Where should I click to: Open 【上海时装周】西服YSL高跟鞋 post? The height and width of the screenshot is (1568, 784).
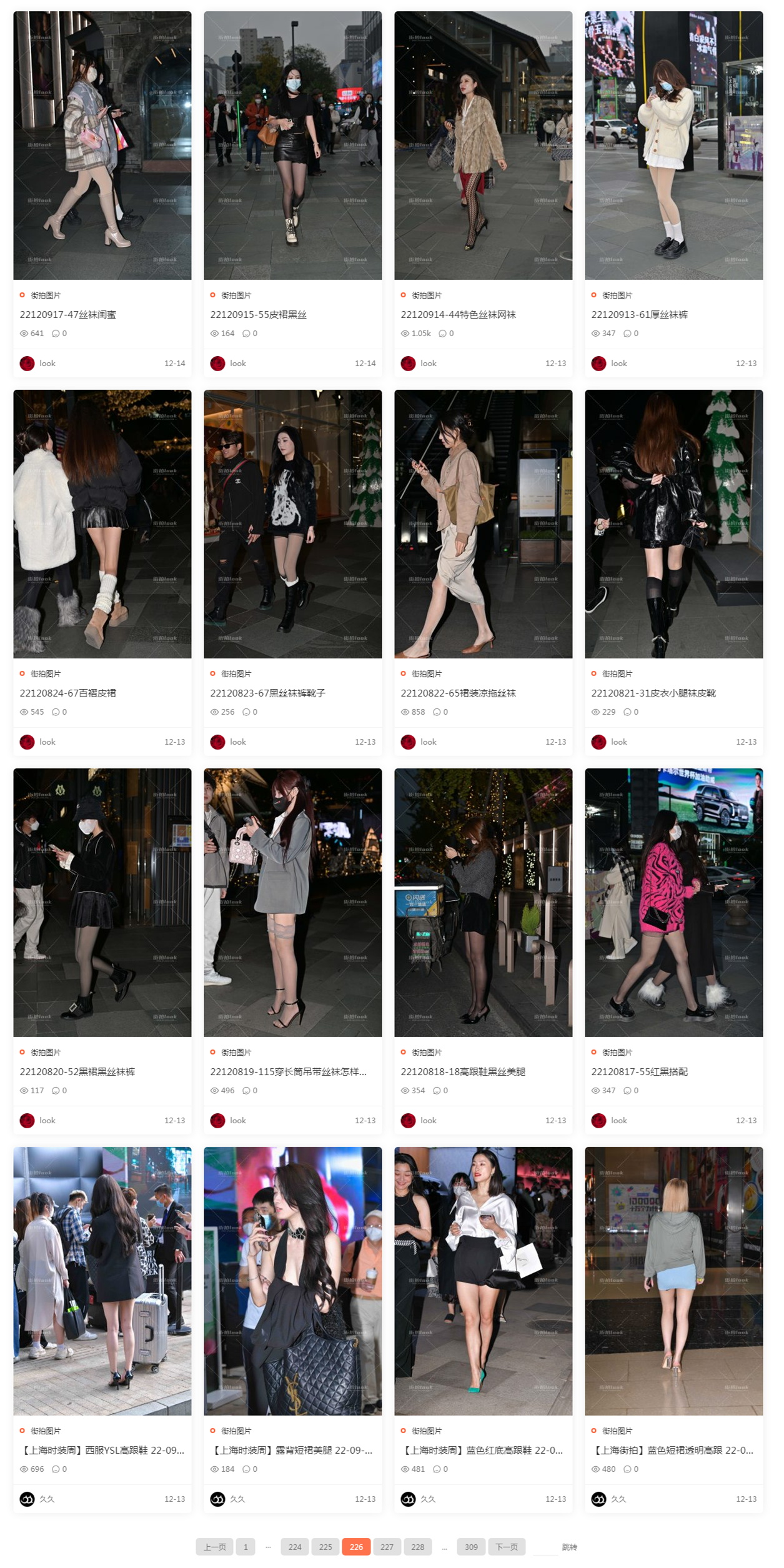(102, 1450)
